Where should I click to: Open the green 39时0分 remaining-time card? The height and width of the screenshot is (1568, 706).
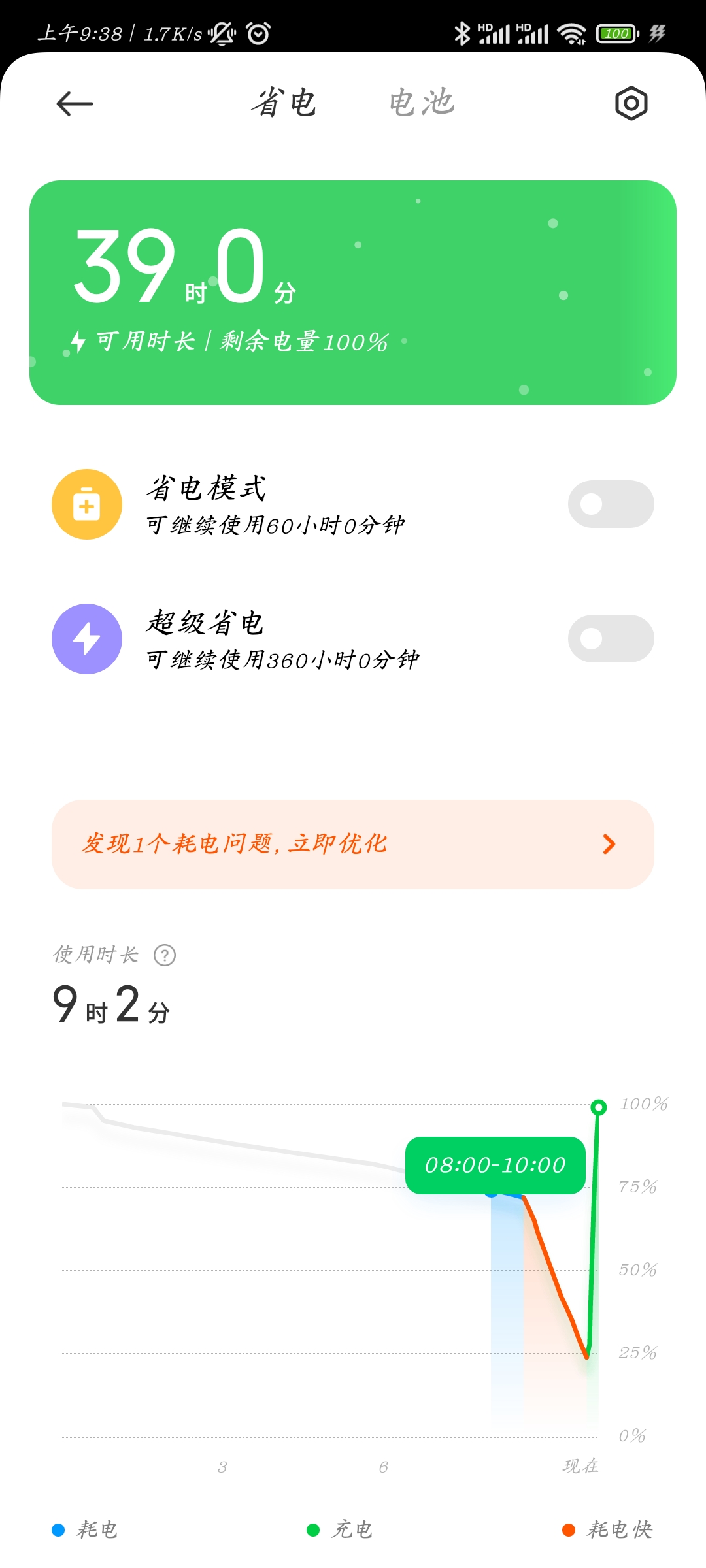click(353, 293)
